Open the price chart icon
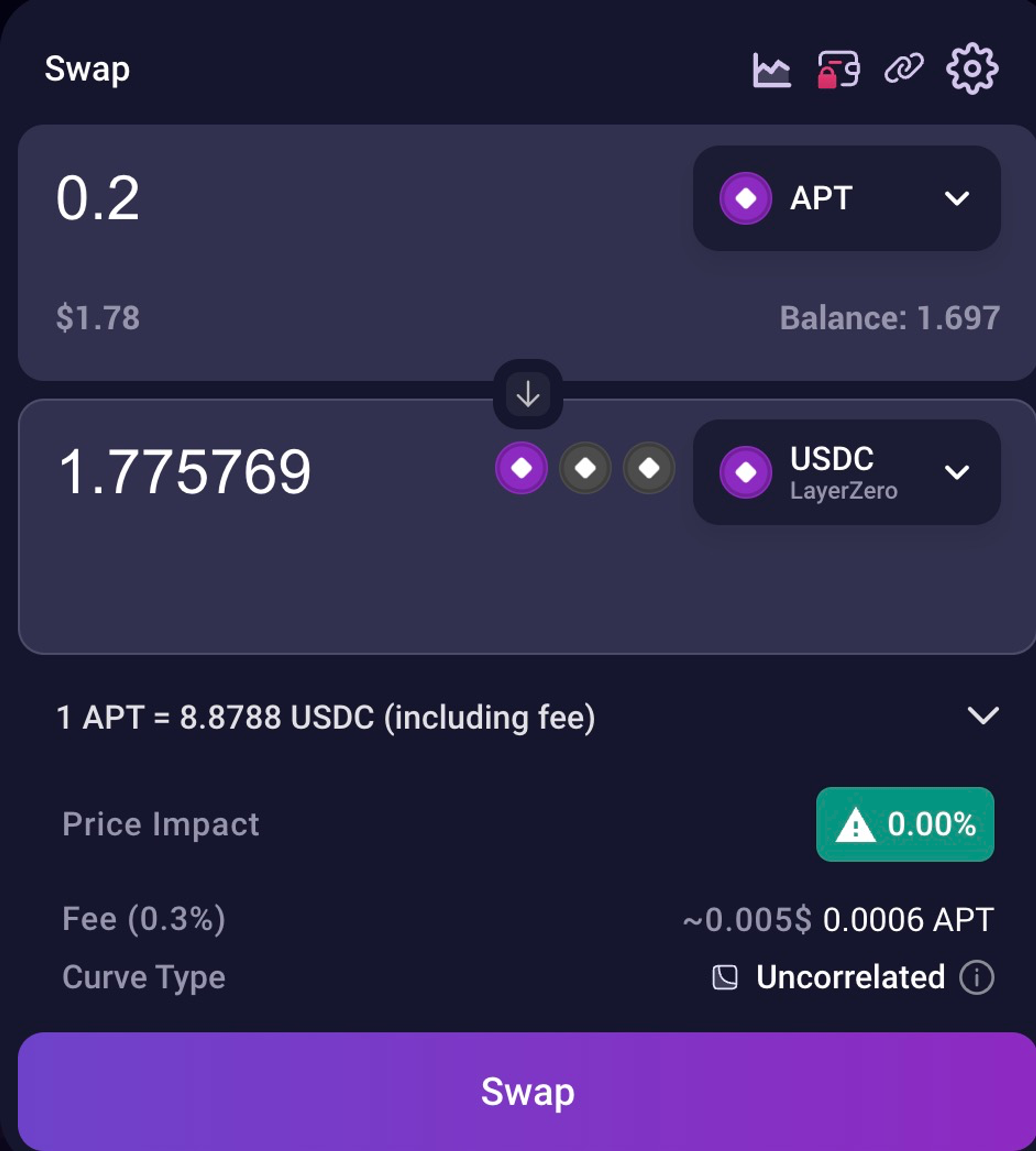1036x1151 pixels. point(771,70)
